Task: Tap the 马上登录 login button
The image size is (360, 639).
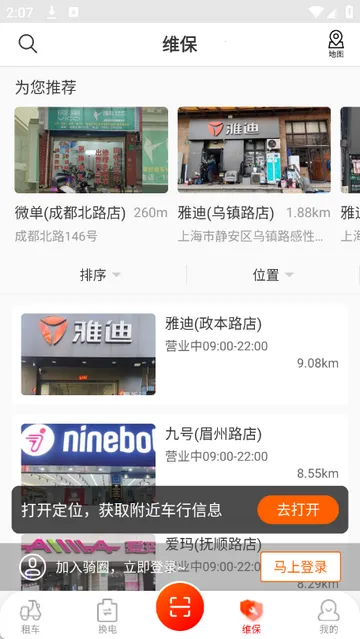Action: click(x=300, y=566)
